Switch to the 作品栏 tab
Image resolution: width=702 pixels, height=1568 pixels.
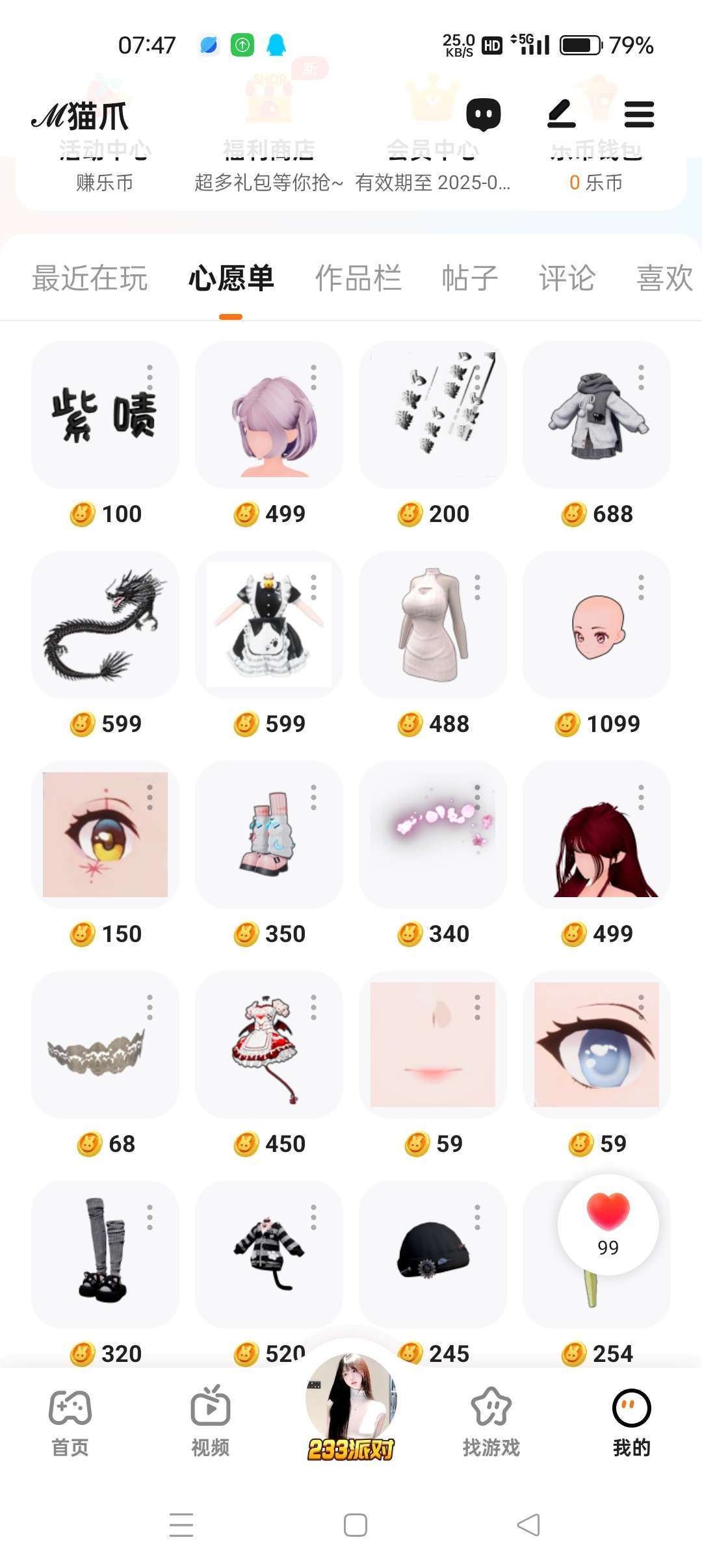pos(358,278)
